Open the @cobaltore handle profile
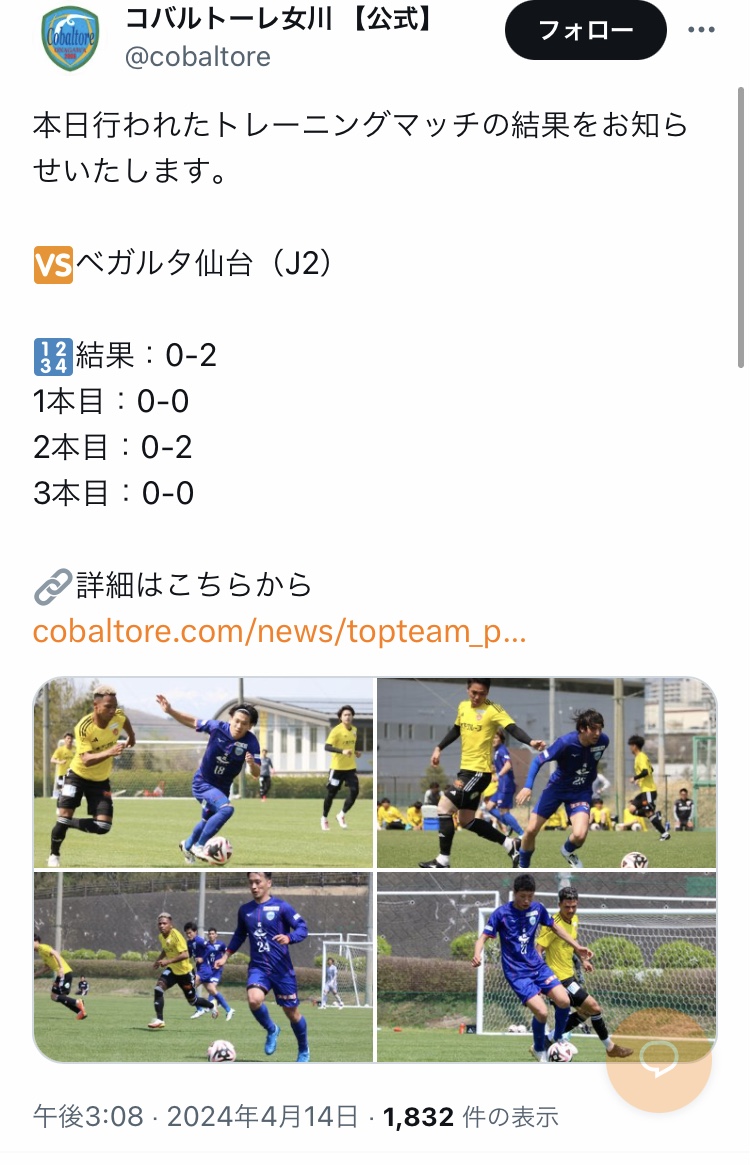This screenshot has height=1165, width=750. 197,57
